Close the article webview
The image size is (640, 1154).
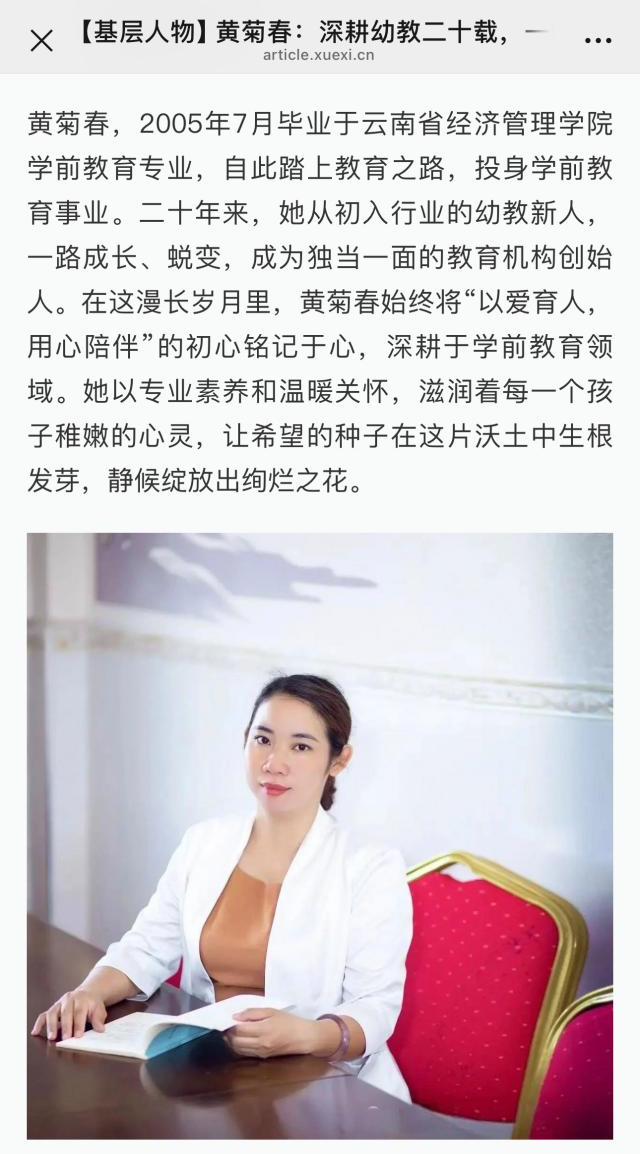[41, 41]
